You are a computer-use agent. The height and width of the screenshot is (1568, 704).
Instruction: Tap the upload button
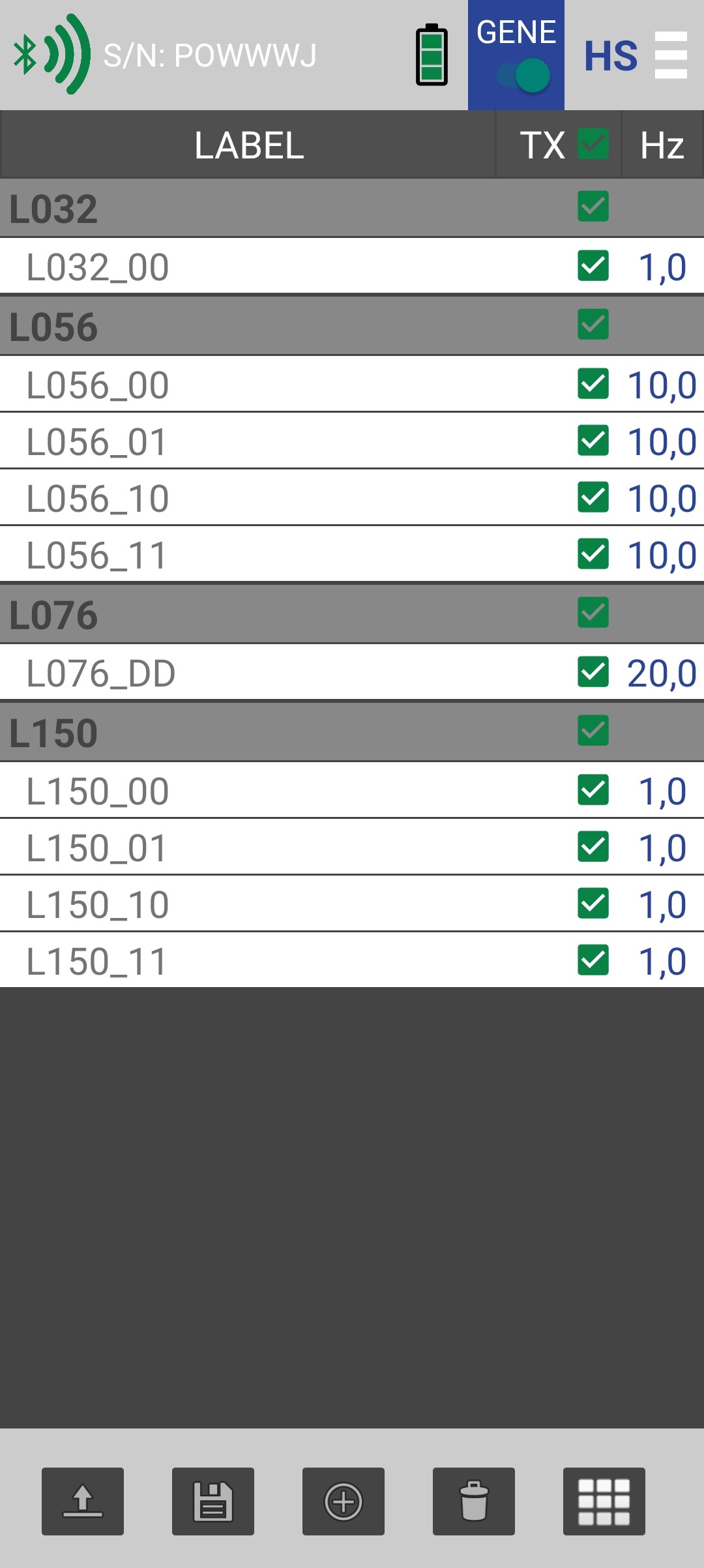(x=83, y=1501)
